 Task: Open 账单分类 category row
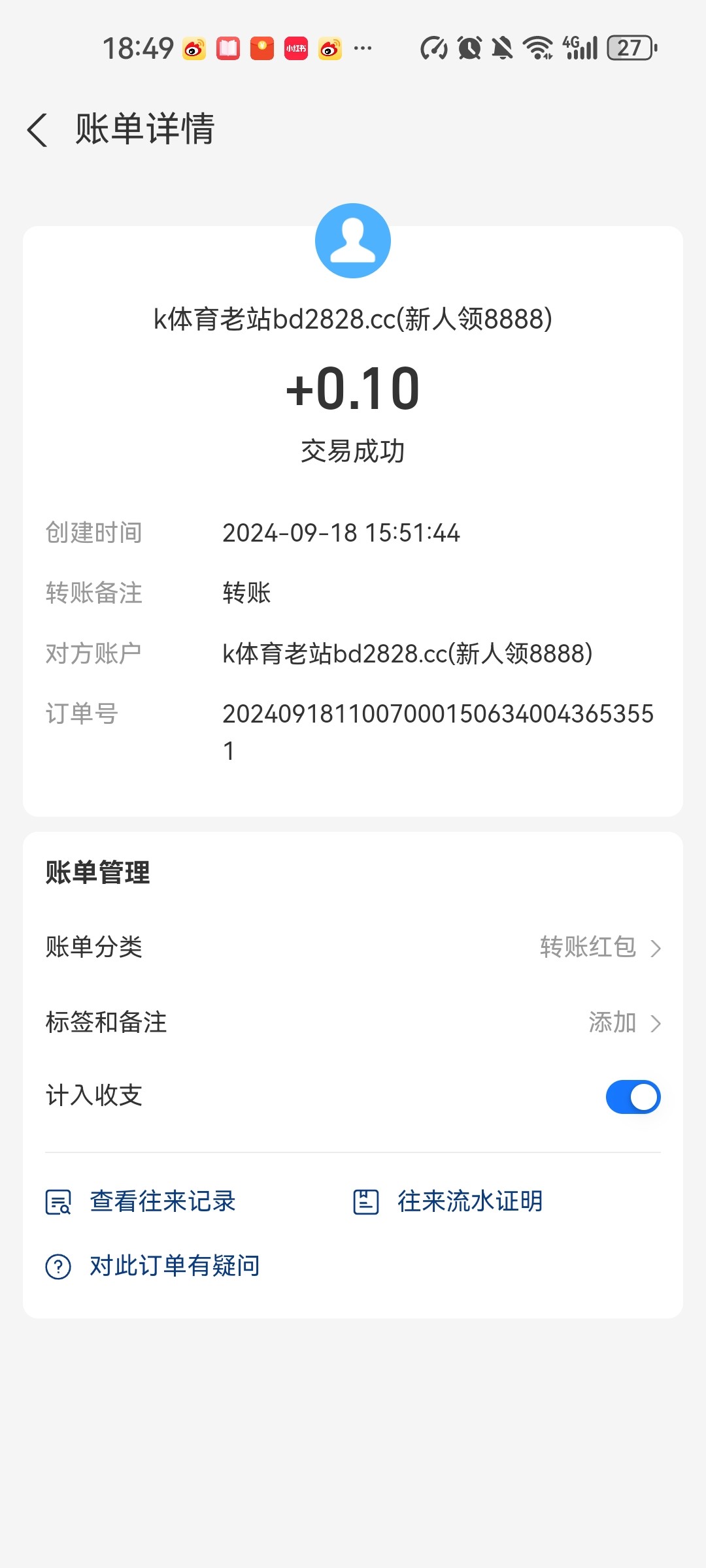tap(353, 947)
